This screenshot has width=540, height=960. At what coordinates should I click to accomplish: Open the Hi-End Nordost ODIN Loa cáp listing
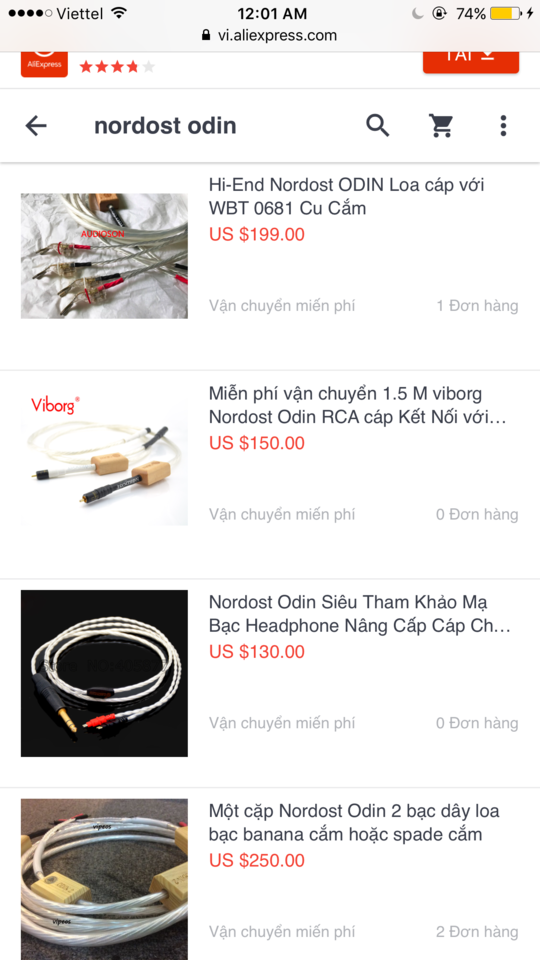pyautogui.click(x=270, y=266)
